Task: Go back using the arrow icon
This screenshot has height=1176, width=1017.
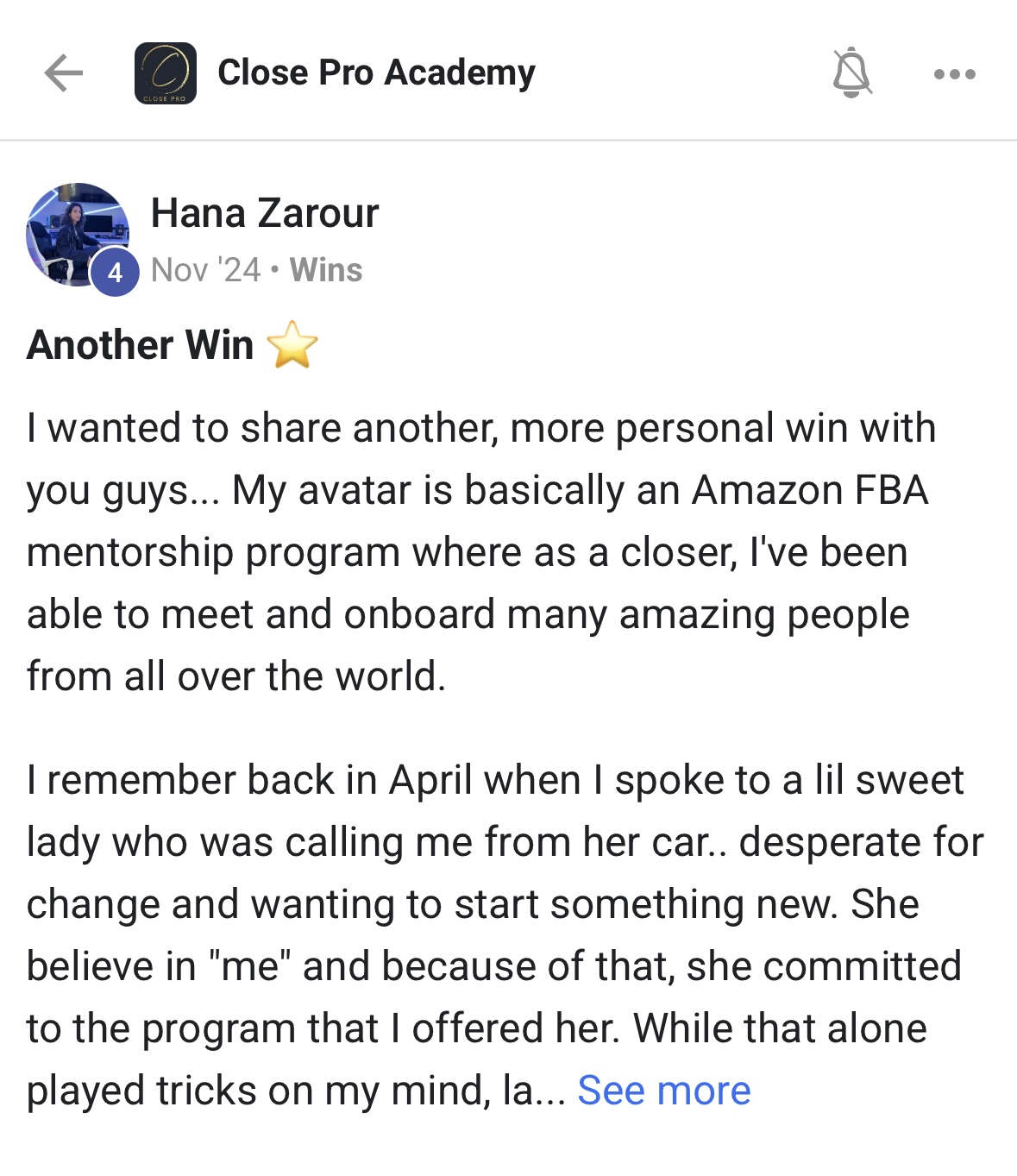Action: 63,73
